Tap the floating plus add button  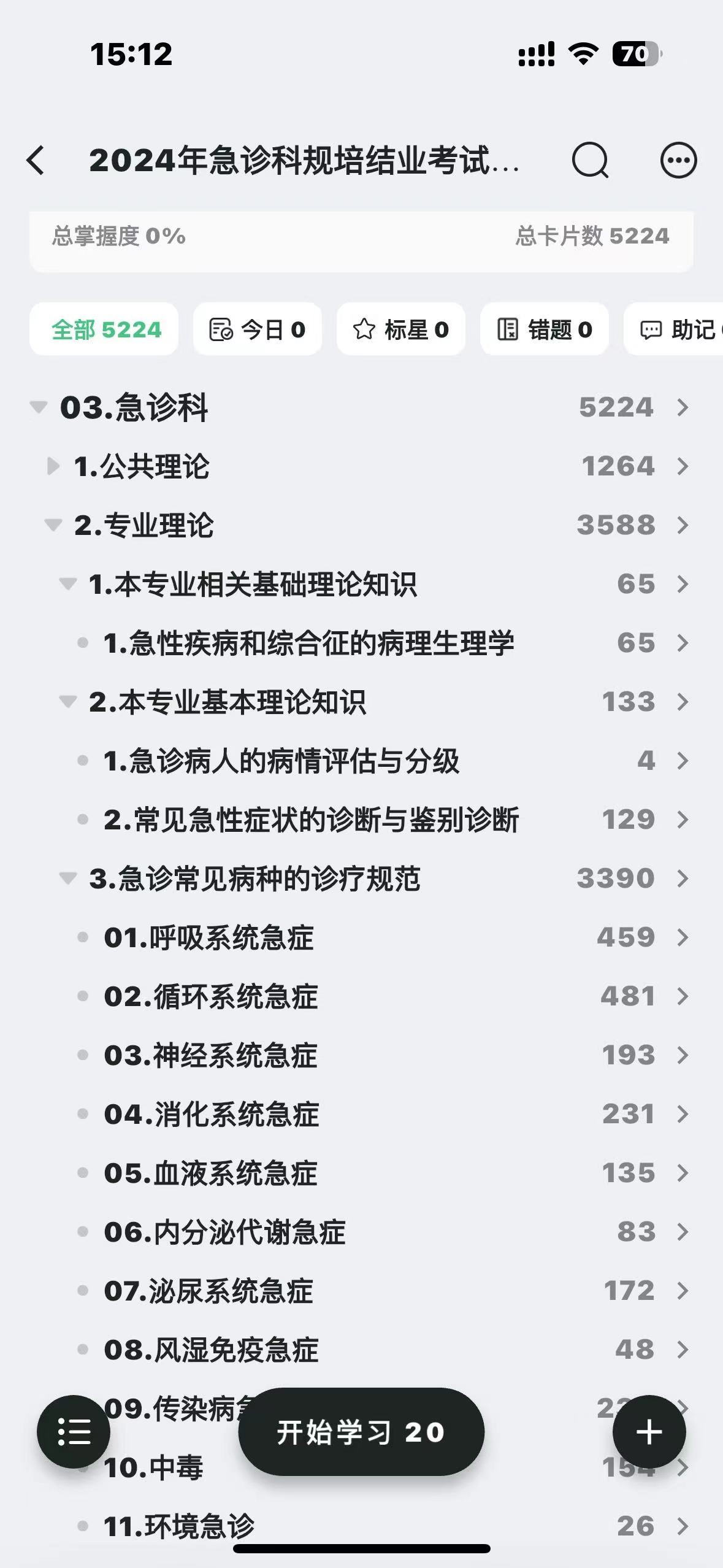[x=649, y=1432]
